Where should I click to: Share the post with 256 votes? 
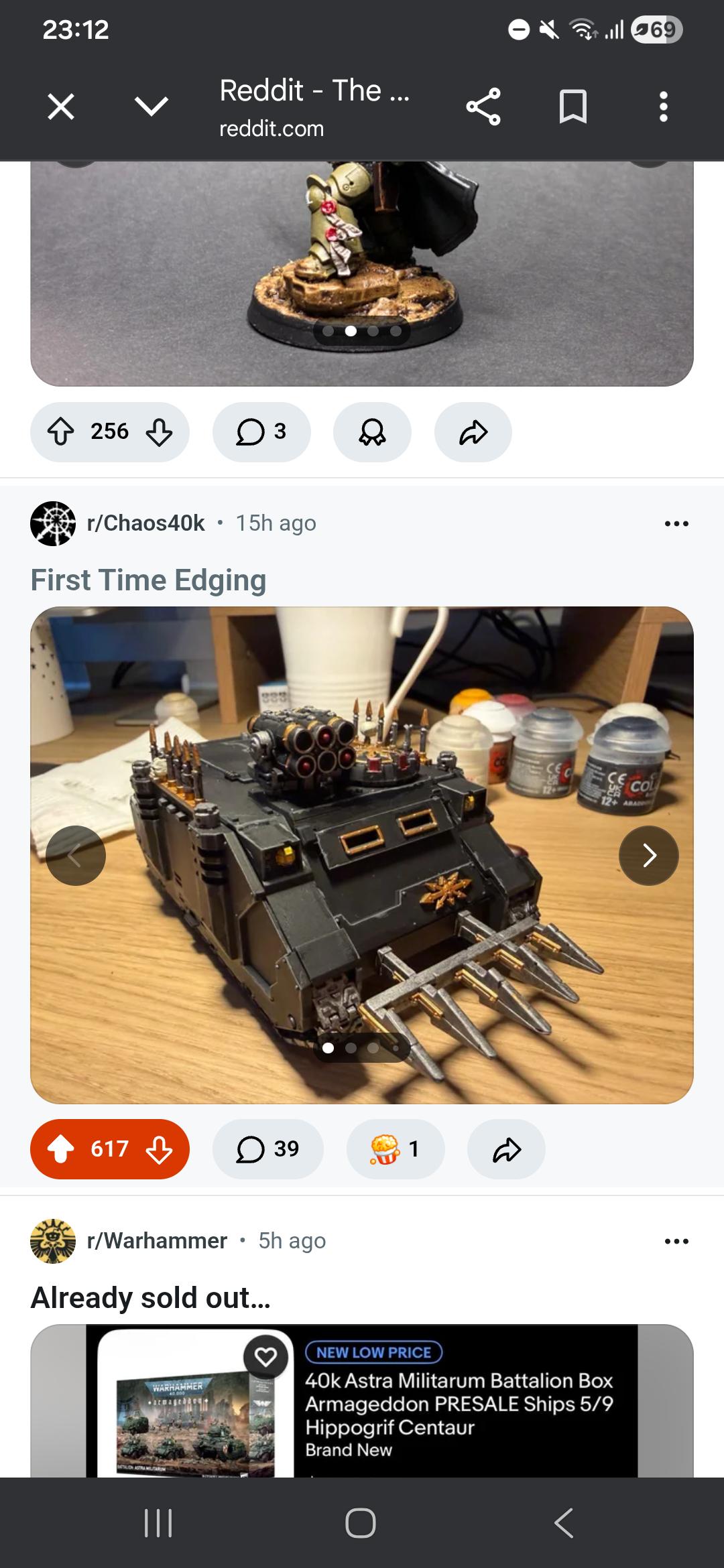pos(473,432)
